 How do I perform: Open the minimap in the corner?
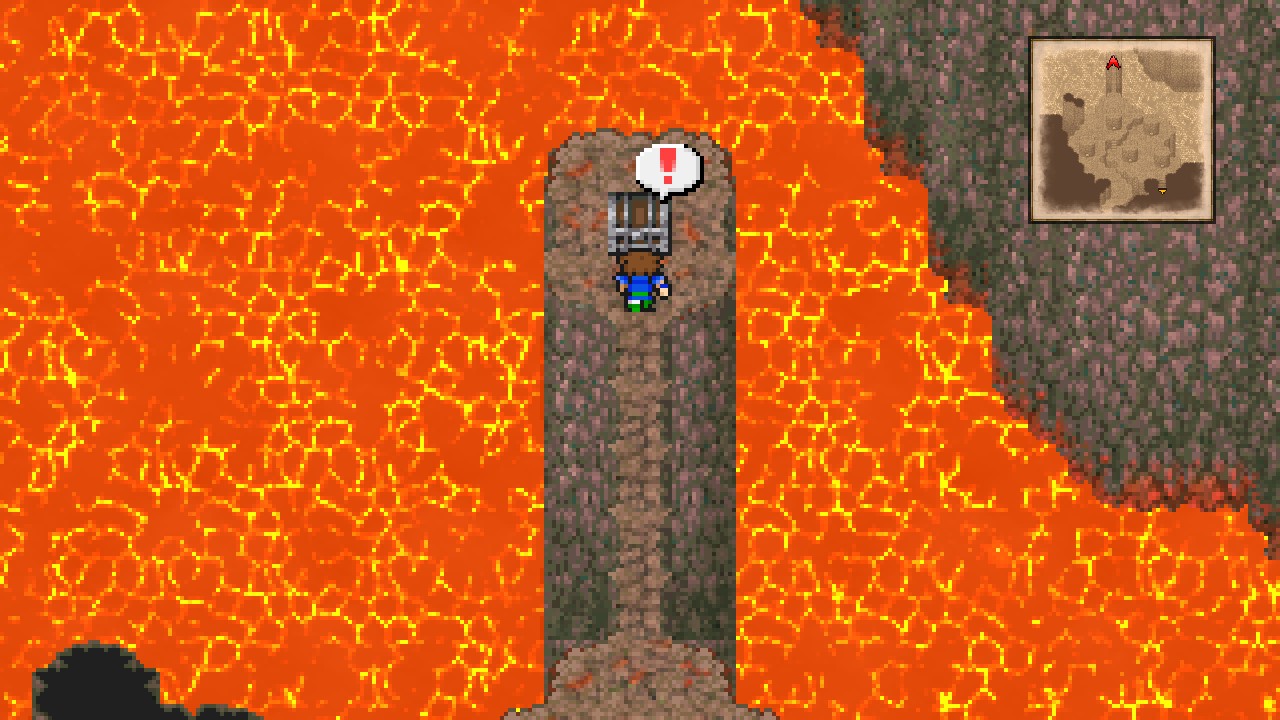[1121, 130]
